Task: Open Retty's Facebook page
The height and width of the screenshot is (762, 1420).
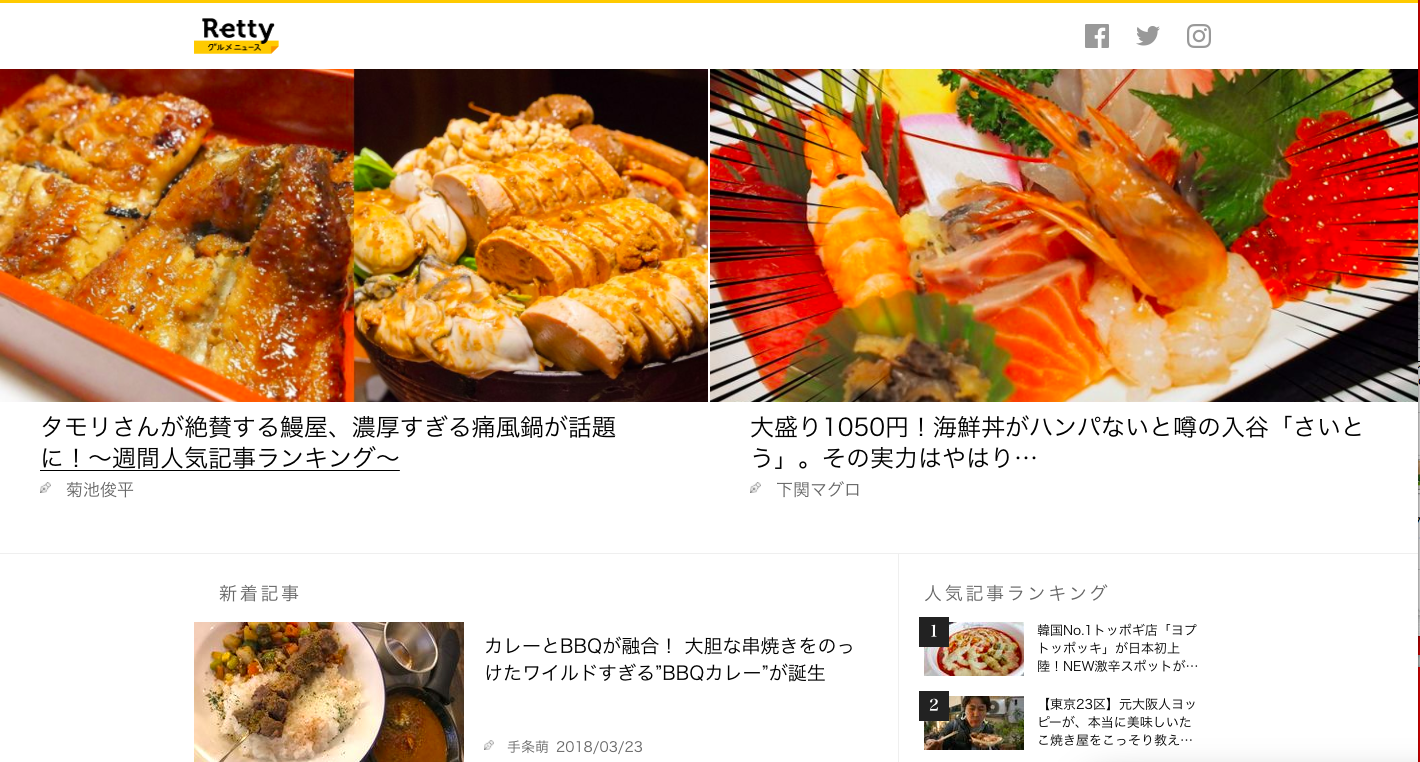Action: click(1097, 37)
